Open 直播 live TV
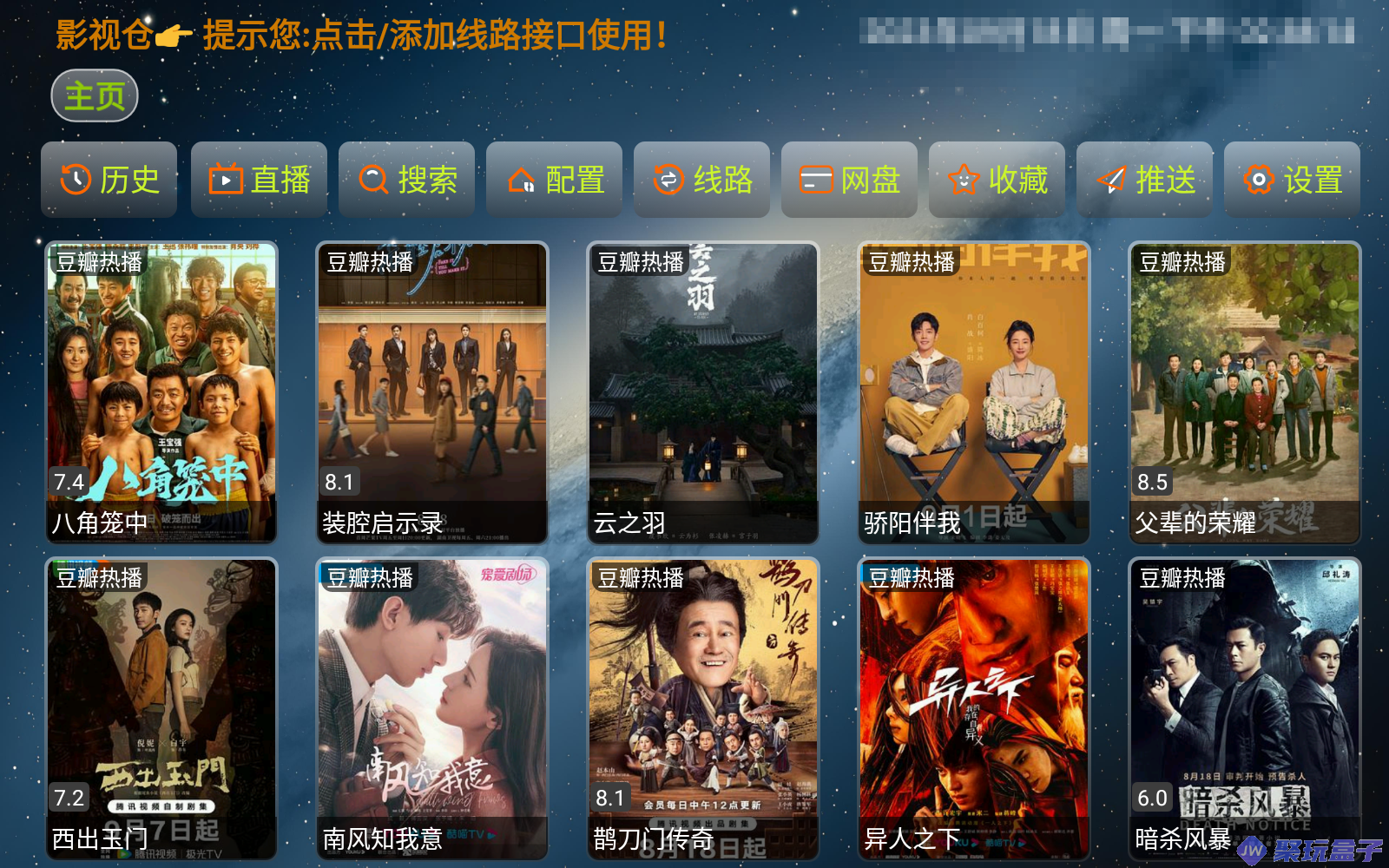The height and width of the screenshot is (868, 1389). (x=259, y=180)
